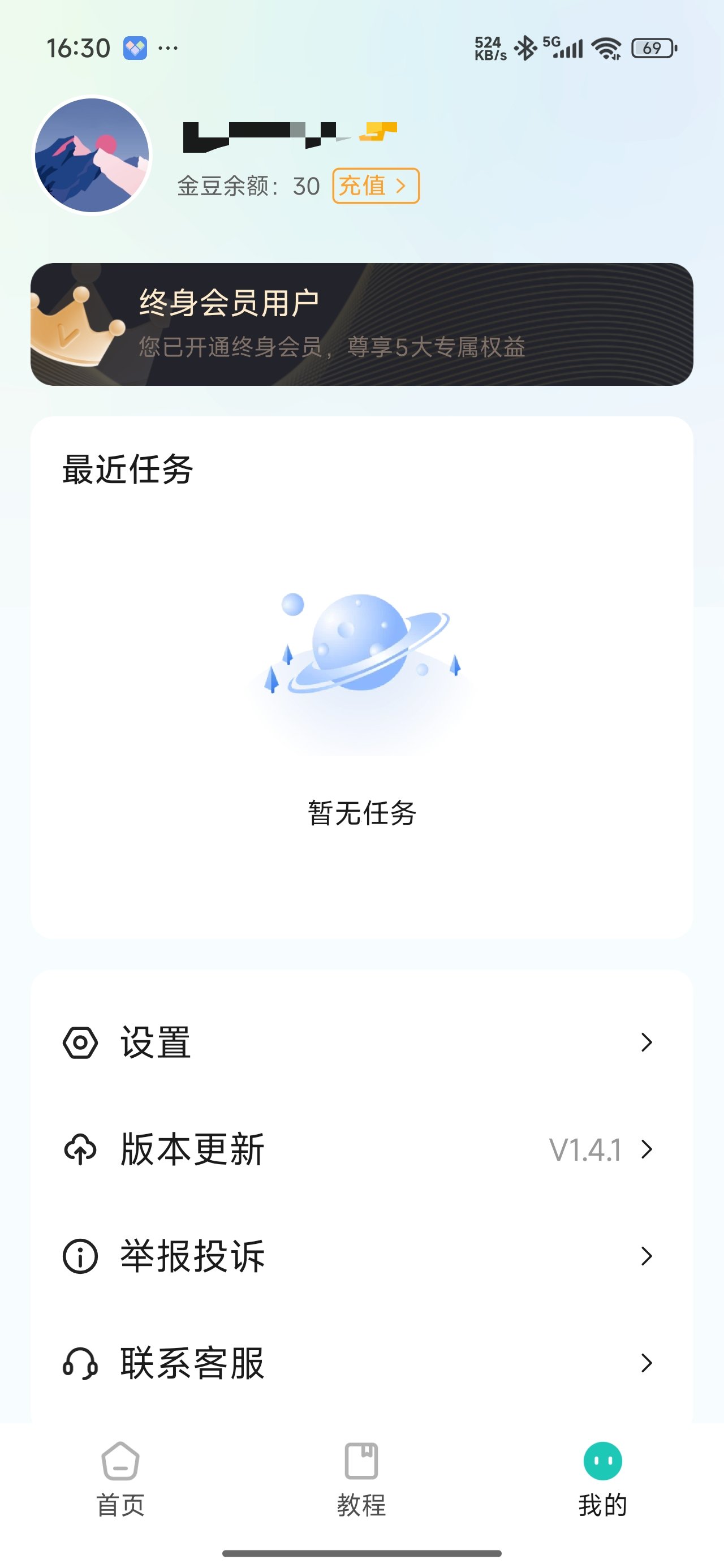The height and width of the screenshot is (1568, 724).
Task: Open the 终身会员用户 membership banner
Action: coord(361,324)
